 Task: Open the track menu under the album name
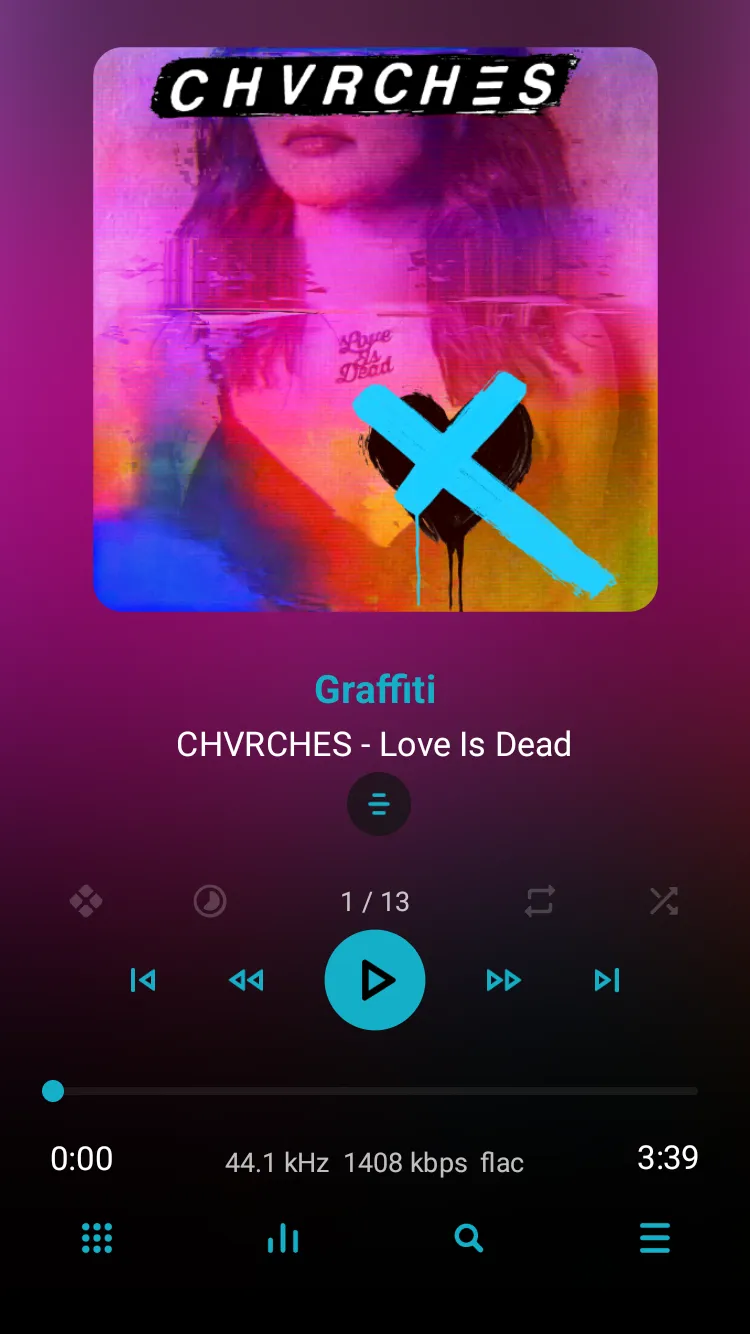pyautogui.click(x=378, y=804)
